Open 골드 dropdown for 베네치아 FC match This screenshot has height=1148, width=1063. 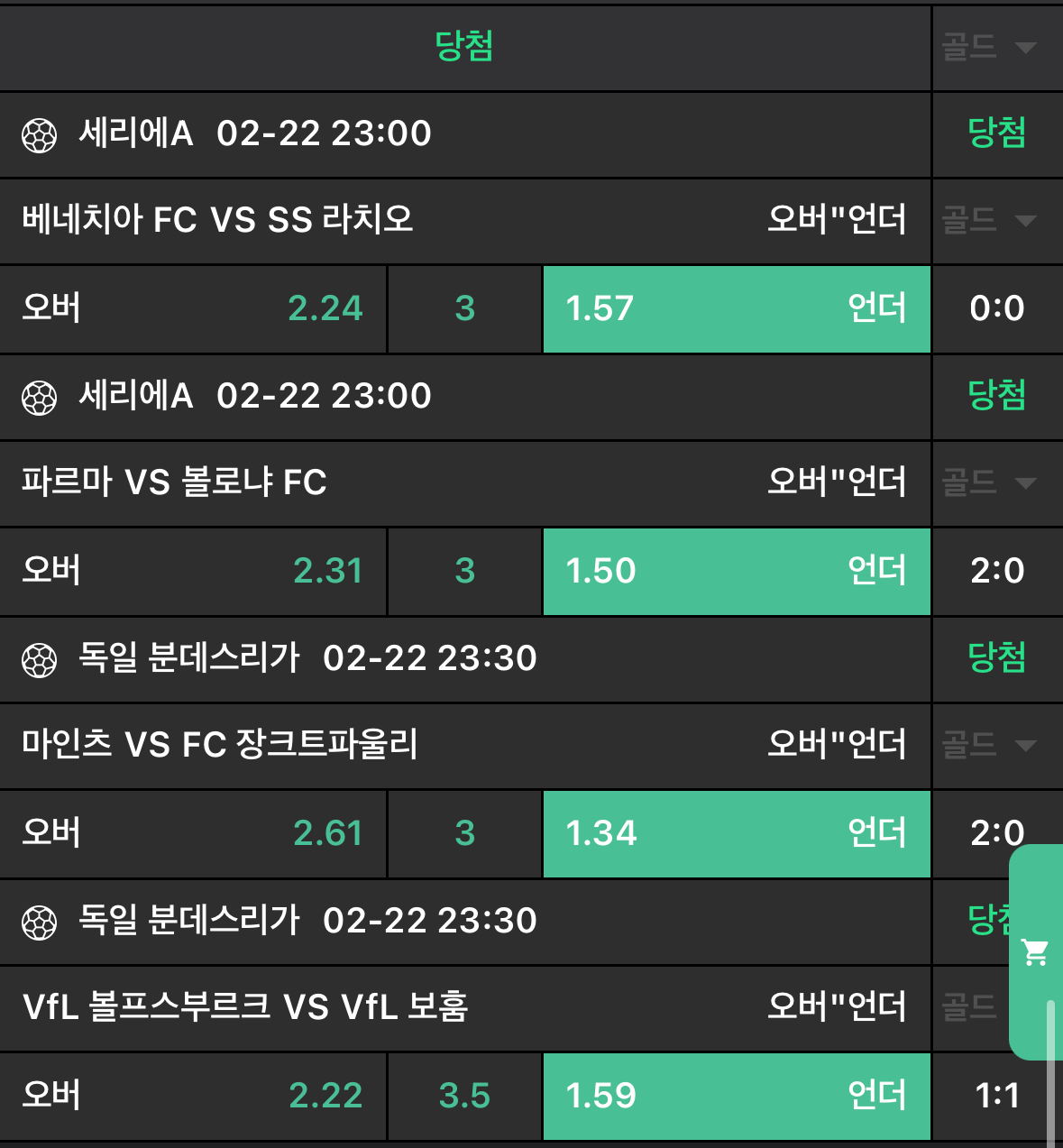(x=988, y=220)
